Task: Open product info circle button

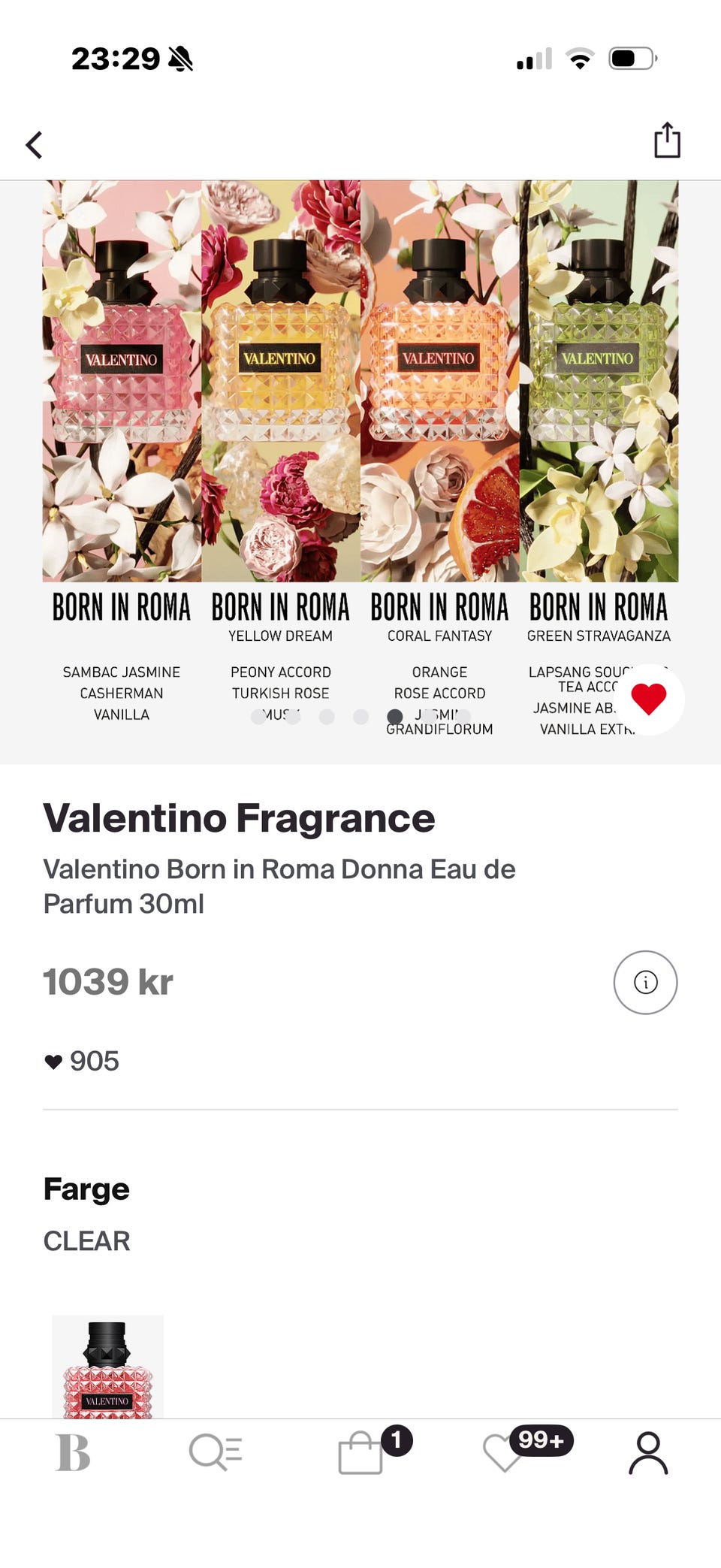Action: pos(645,982)
